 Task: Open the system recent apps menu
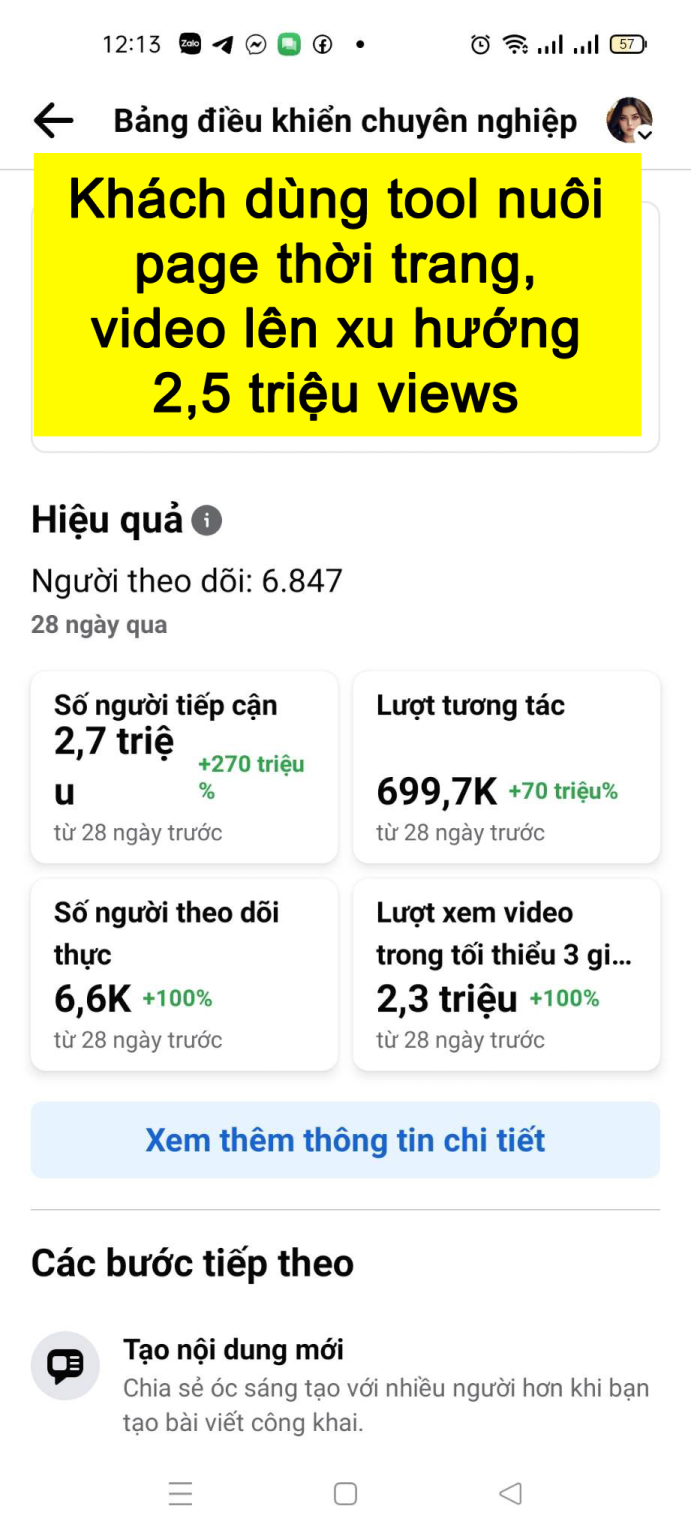pyautogui.click(x=181, y=1494)
